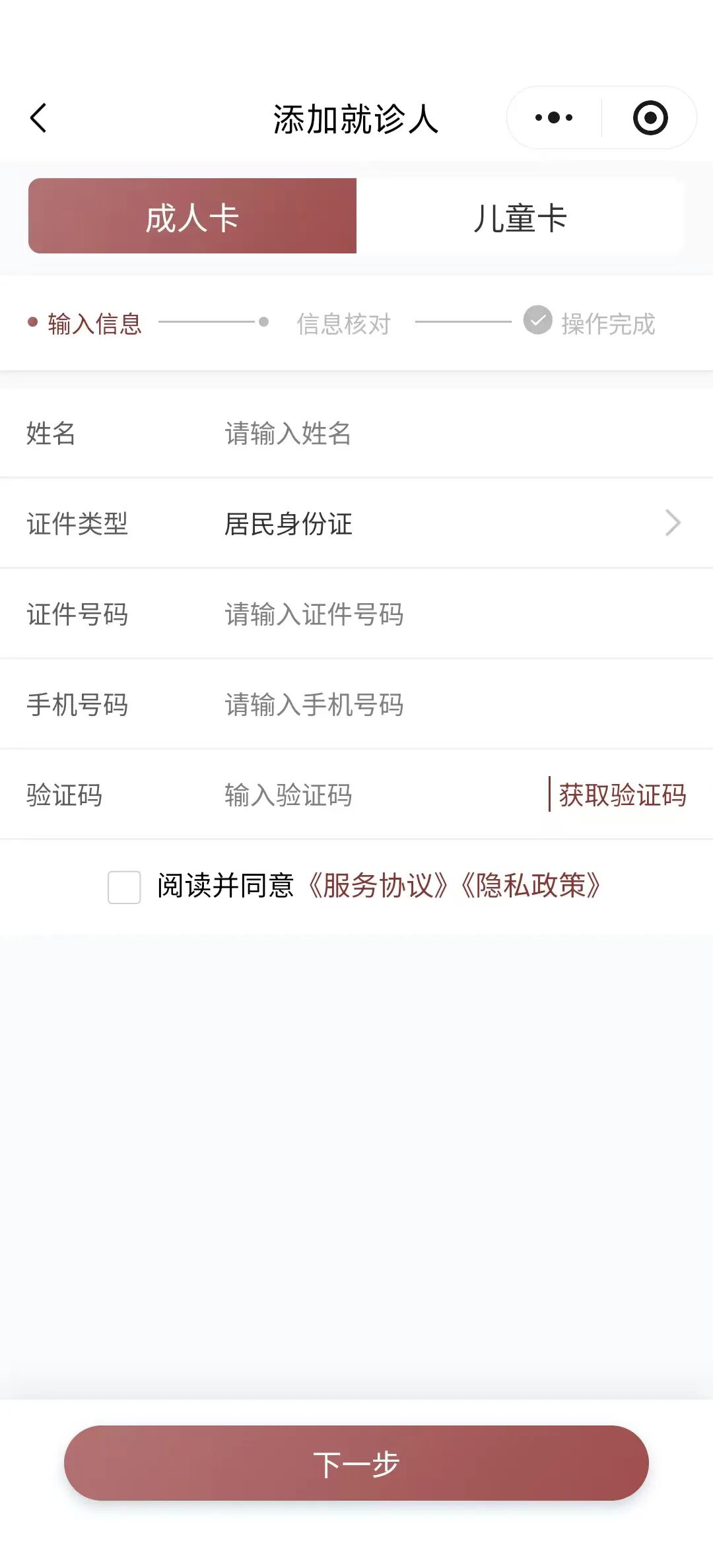Request a code with 获取验证码
713x1568 pixels.
(x=622, y=795)
